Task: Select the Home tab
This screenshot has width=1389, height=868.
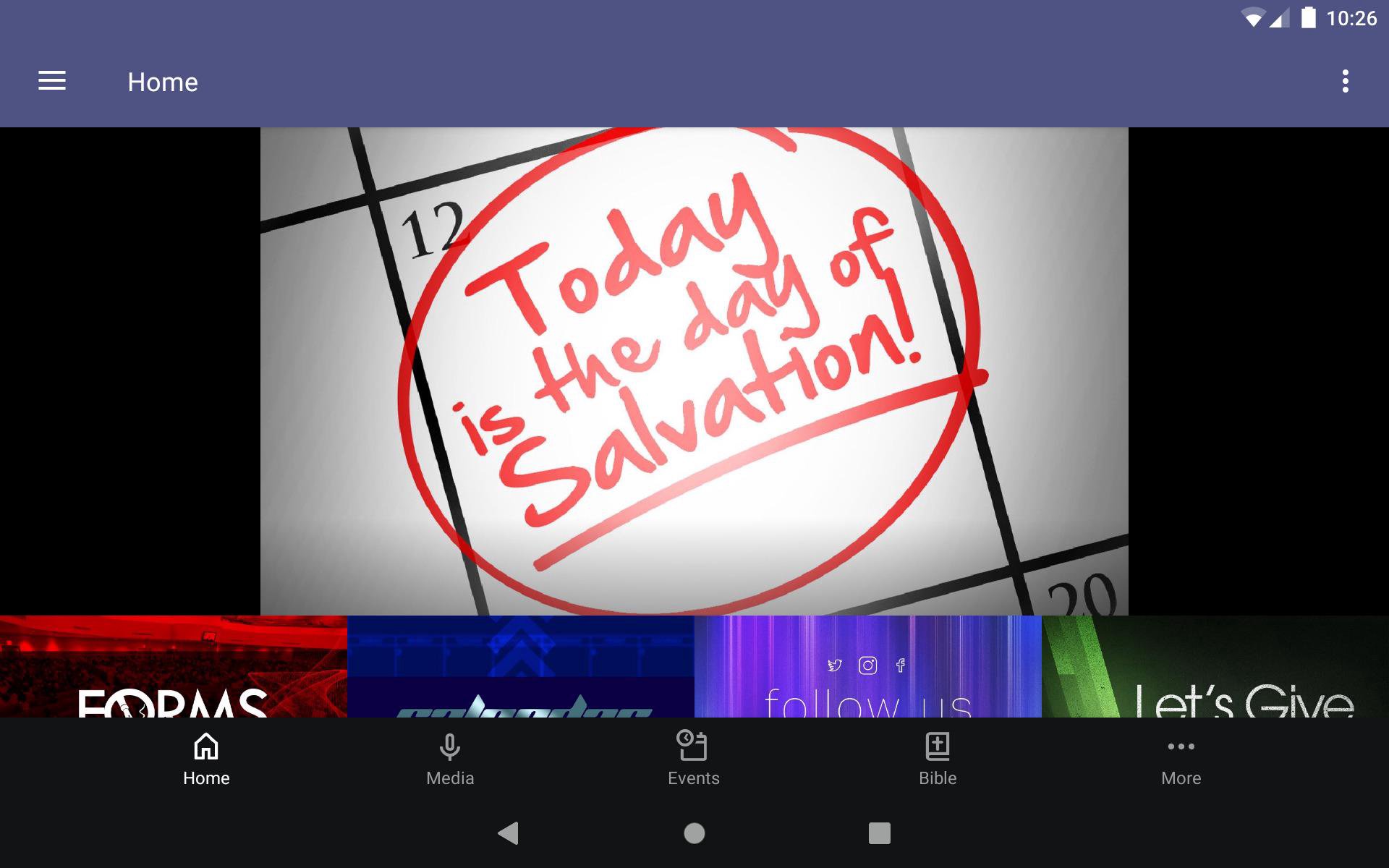Action: click(206, 759)
